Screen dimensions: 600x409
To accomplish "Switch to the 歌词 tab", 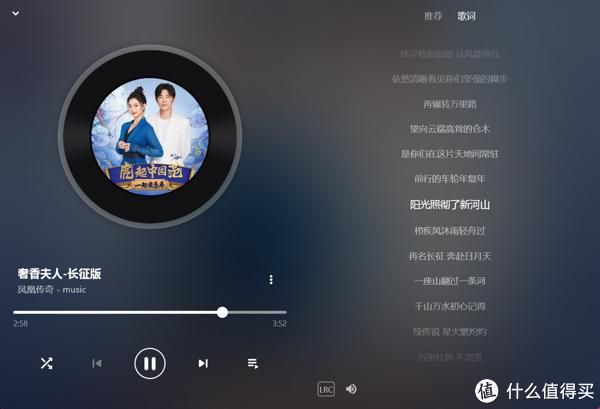I will pyautogui.click(x=466, y=16).
